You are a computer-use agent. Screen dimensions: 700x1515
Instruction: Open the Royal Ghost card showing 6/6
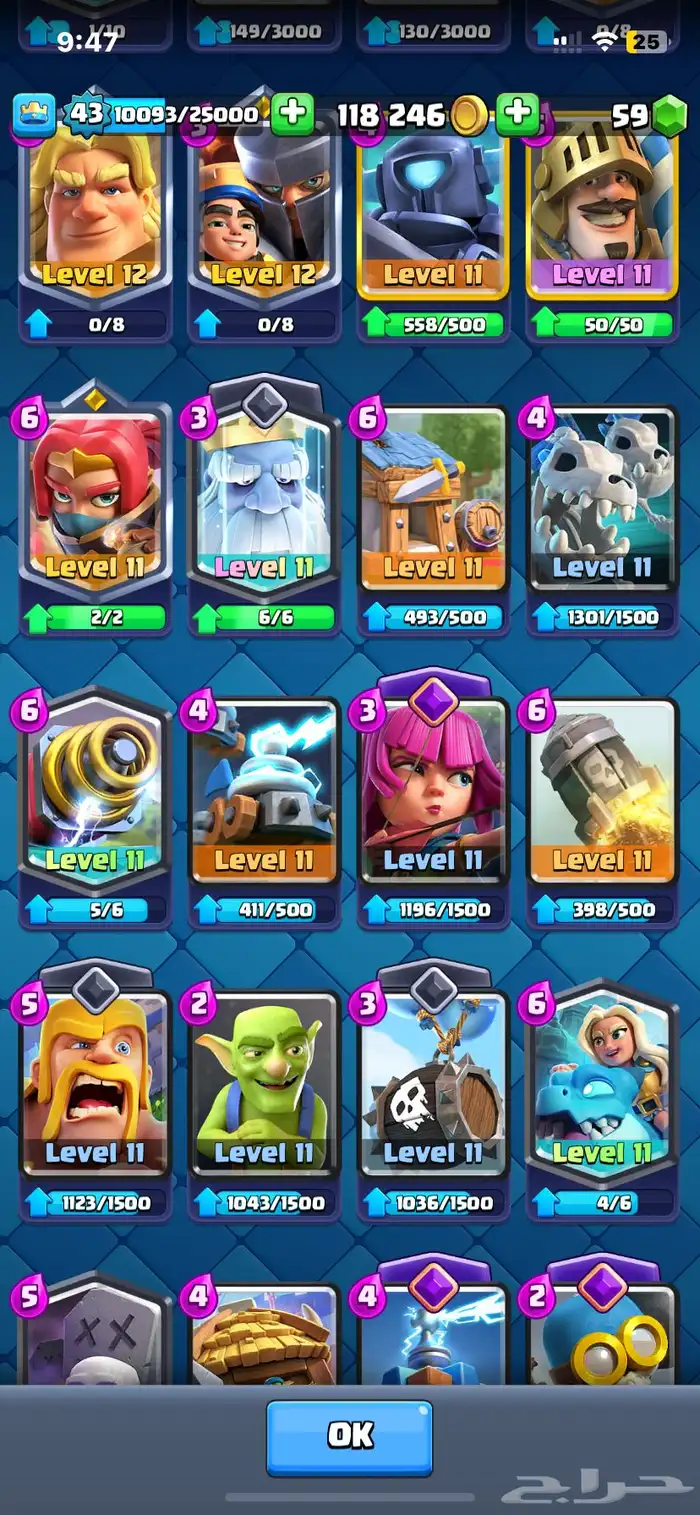(264, 511)
